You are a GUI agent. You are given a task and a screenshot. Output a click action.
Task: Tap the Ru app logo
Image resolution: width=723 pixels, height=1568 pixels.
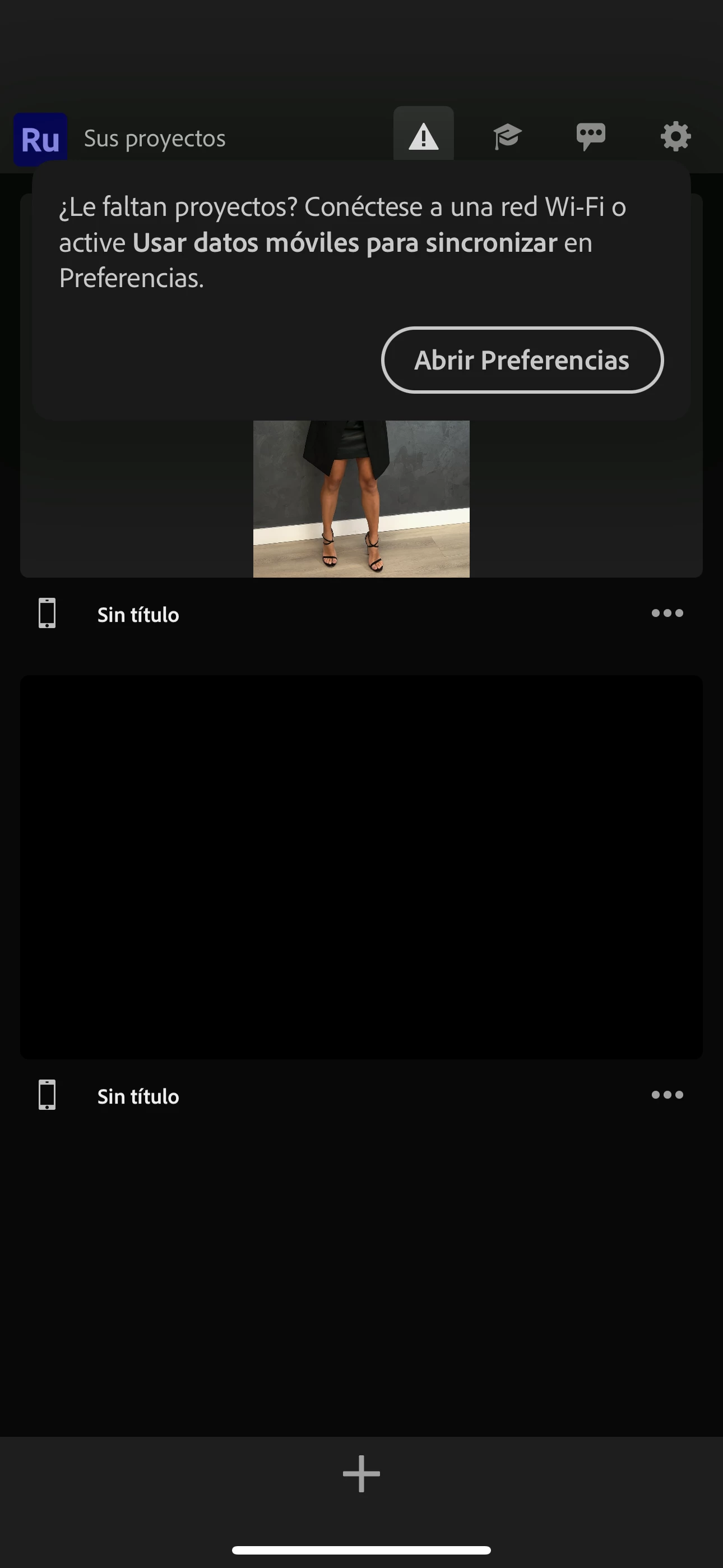(40, 139)
